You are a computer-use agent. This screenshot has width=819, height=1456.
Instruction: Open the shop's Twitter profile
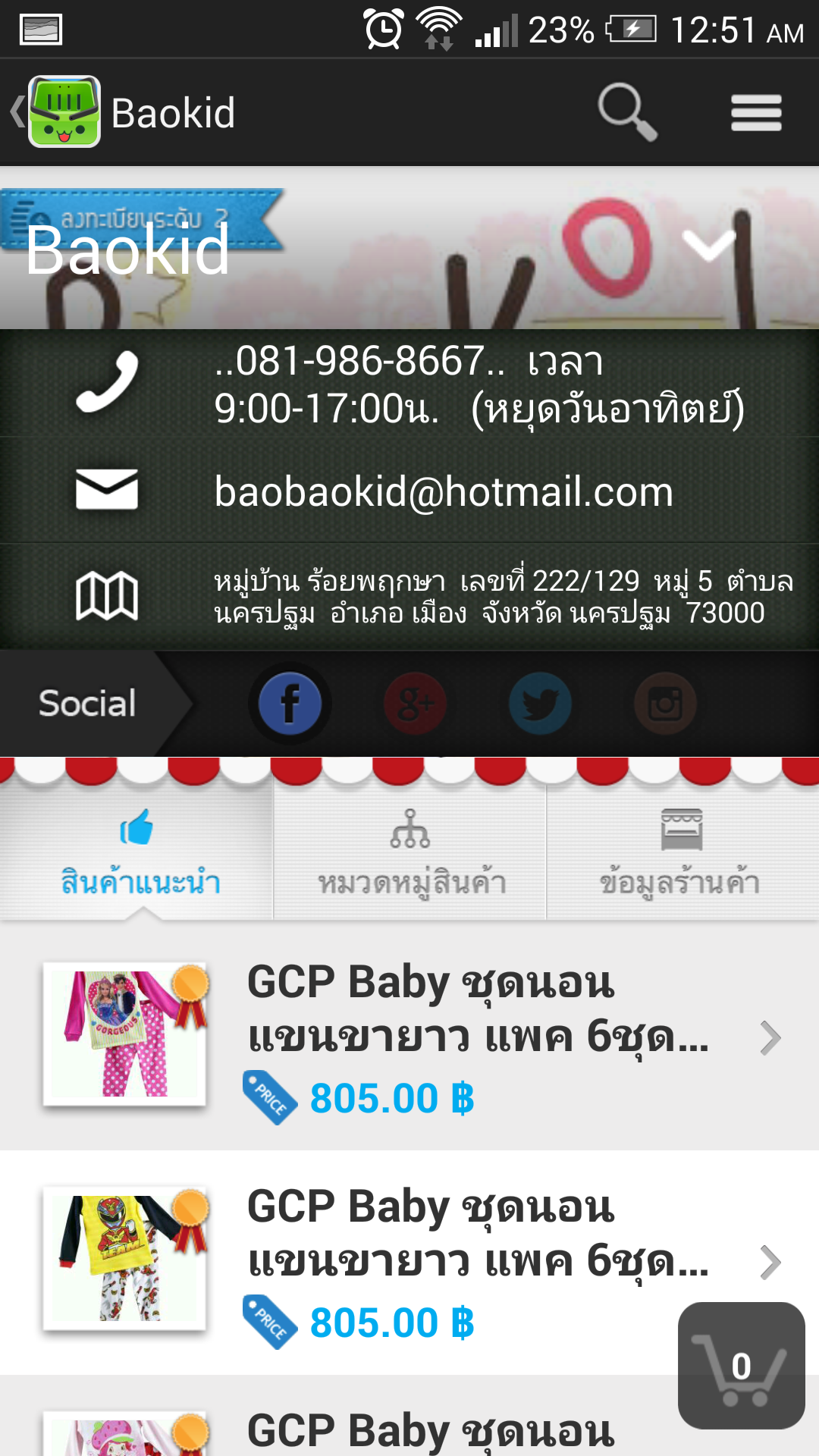coord(540,703)
